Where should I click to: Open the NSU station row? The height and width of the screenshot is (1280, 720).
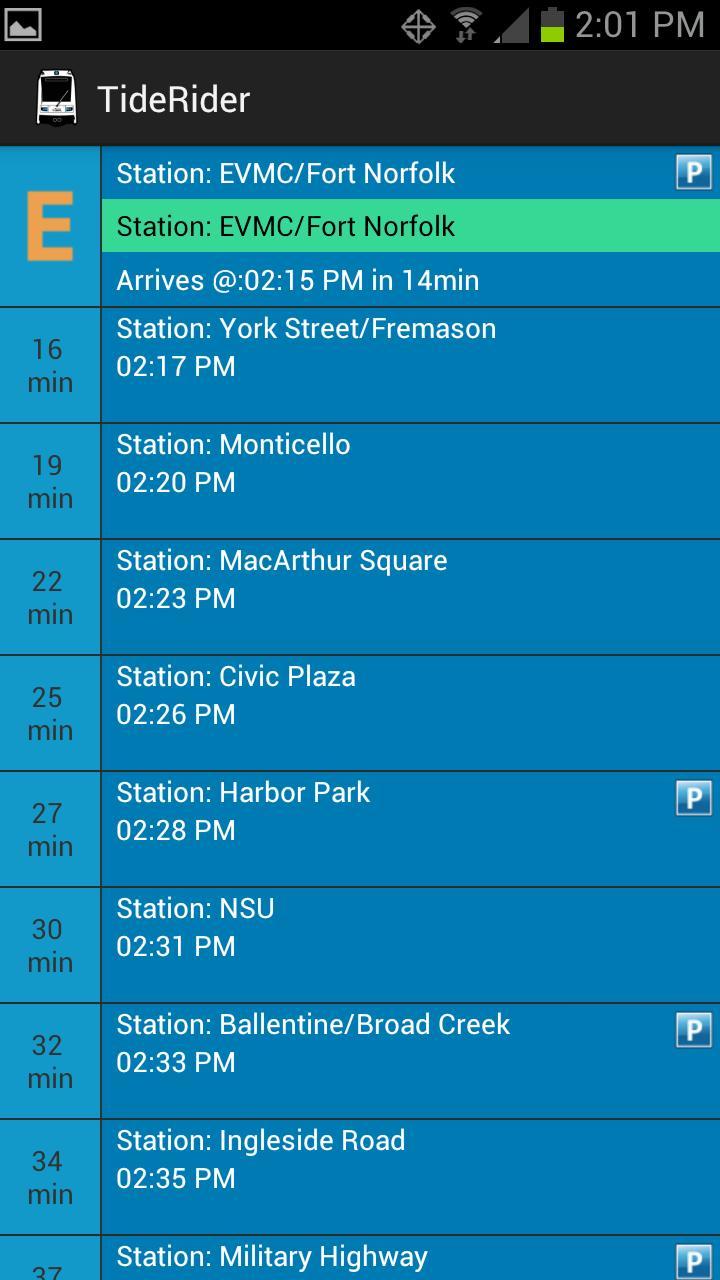(x=408, y=944)
